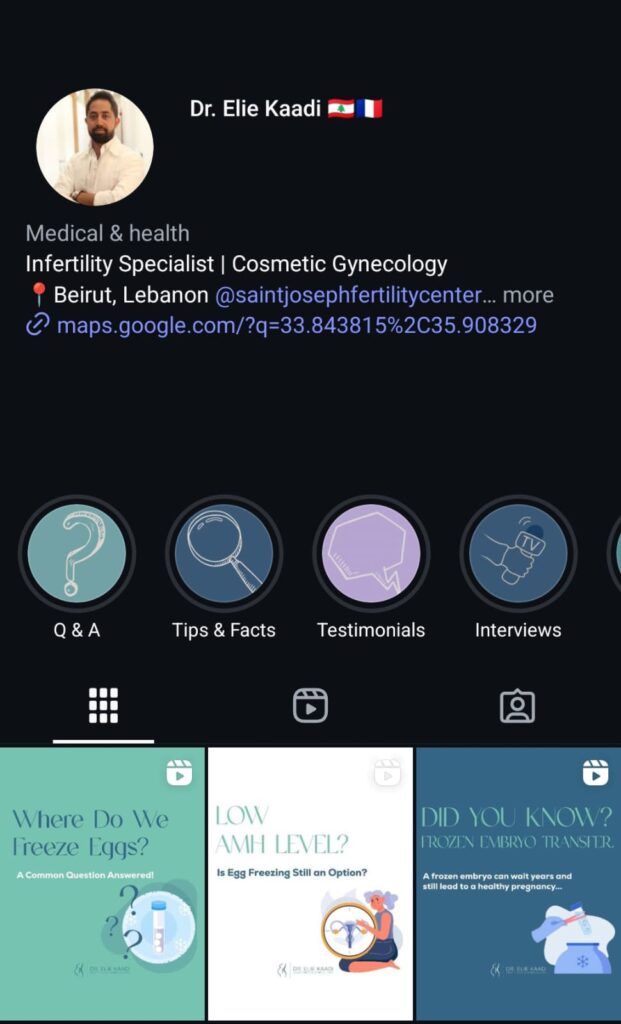The image size is (621, 1024).
Task: Open Dr. Elie Kaadi's profile picture
Action: click(95, 147)
